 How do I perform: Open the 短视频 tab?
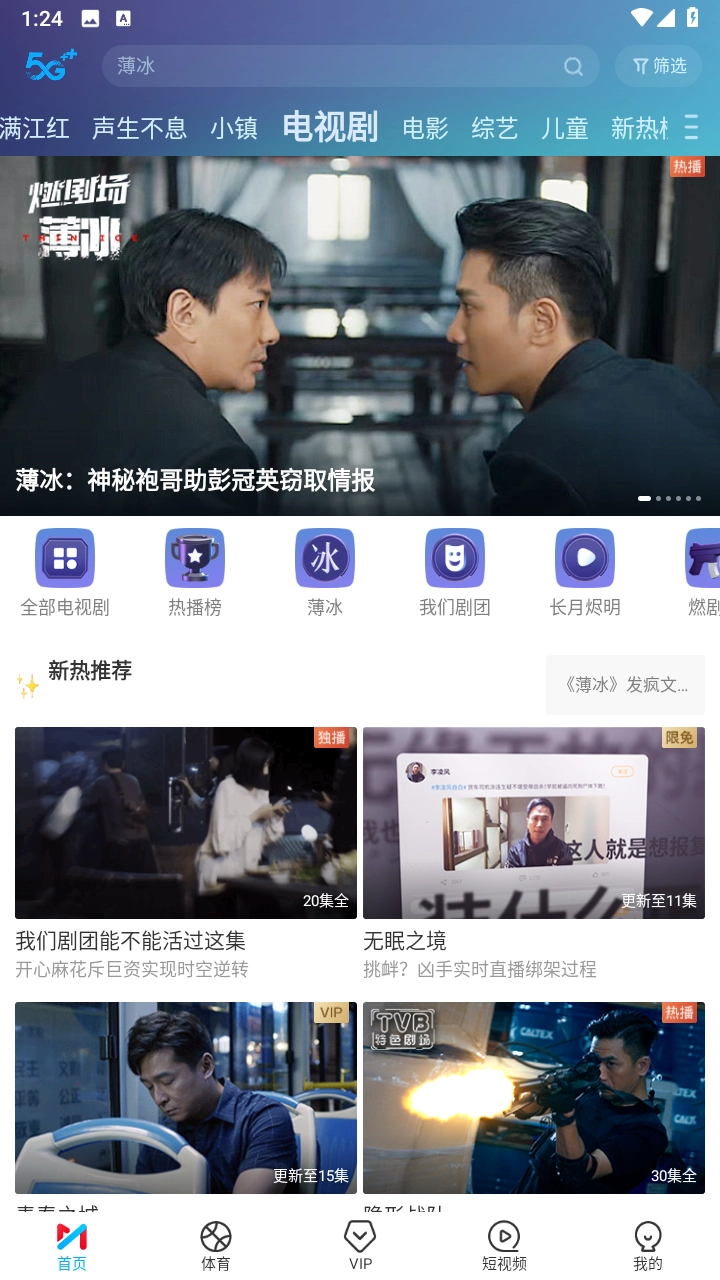pos(504,1246)
